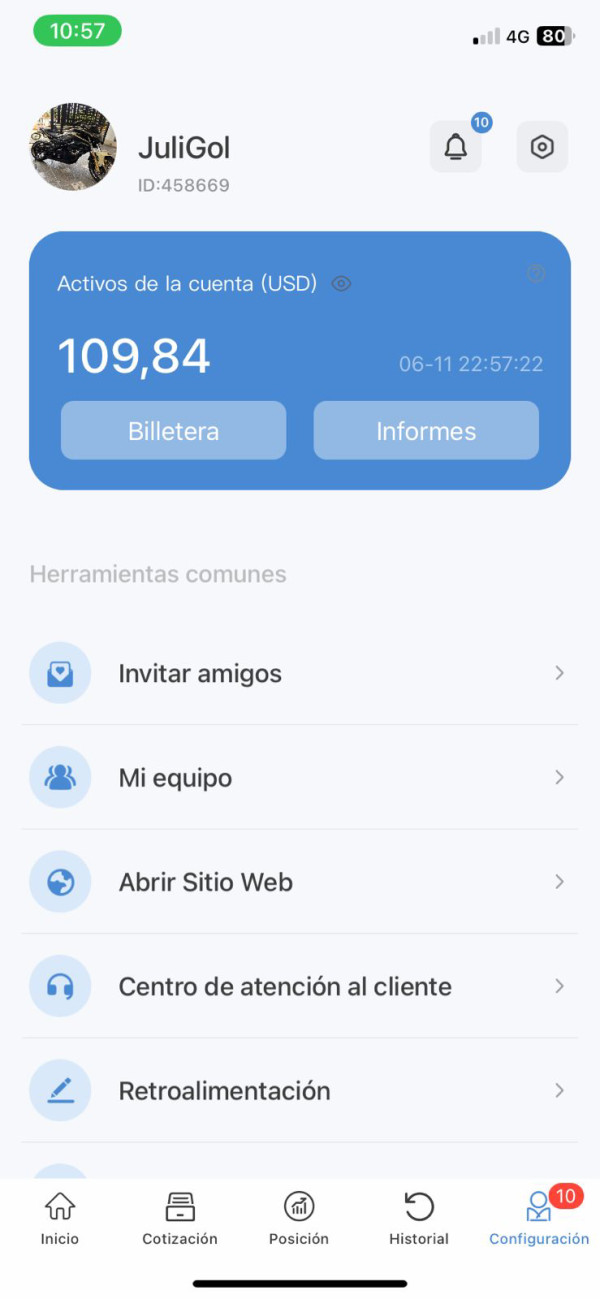Image resolution: width=600 pixels, height=1299 pixels.
Task: Select the Configuración tab
Action: click(539, 1219)
